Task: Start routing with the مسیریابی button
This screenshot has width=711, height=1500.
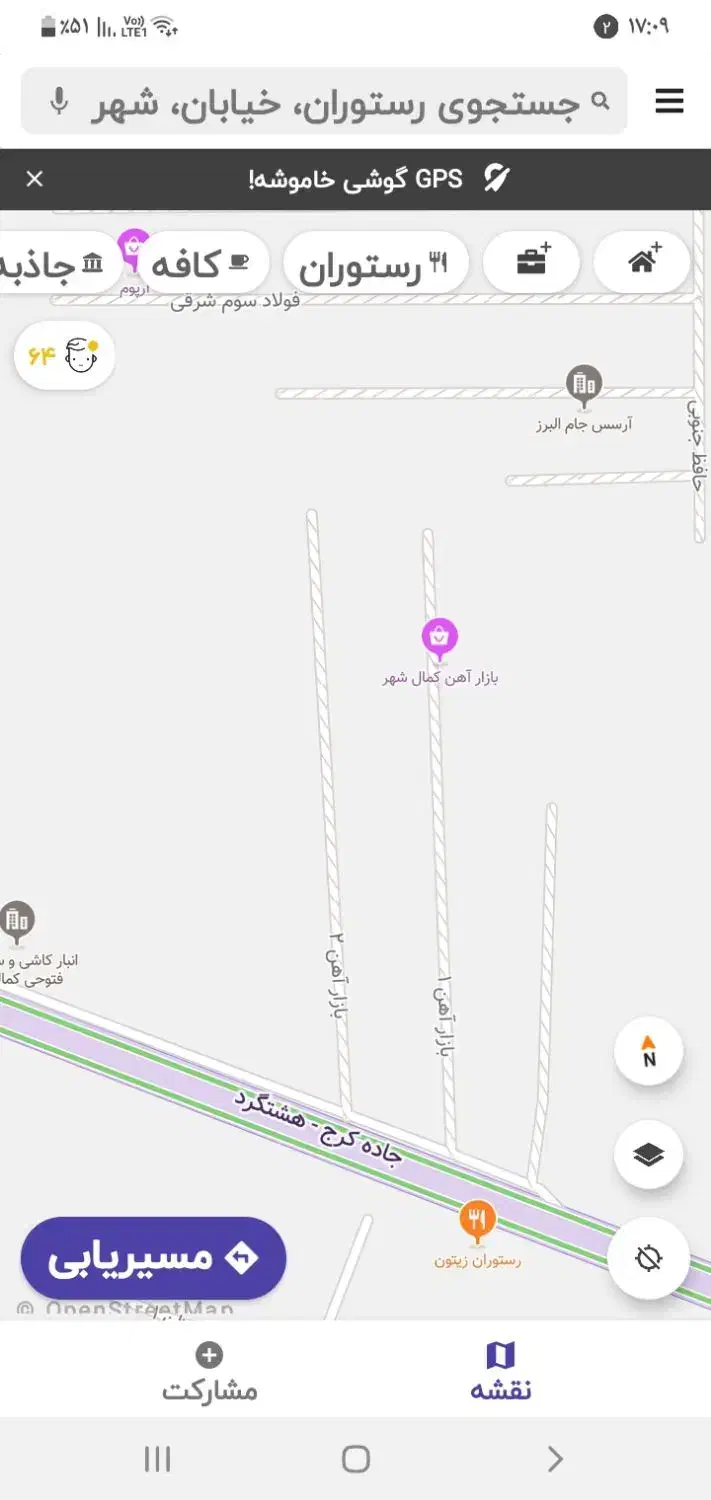Action: pyautogui.click(x=153, y=1258)
